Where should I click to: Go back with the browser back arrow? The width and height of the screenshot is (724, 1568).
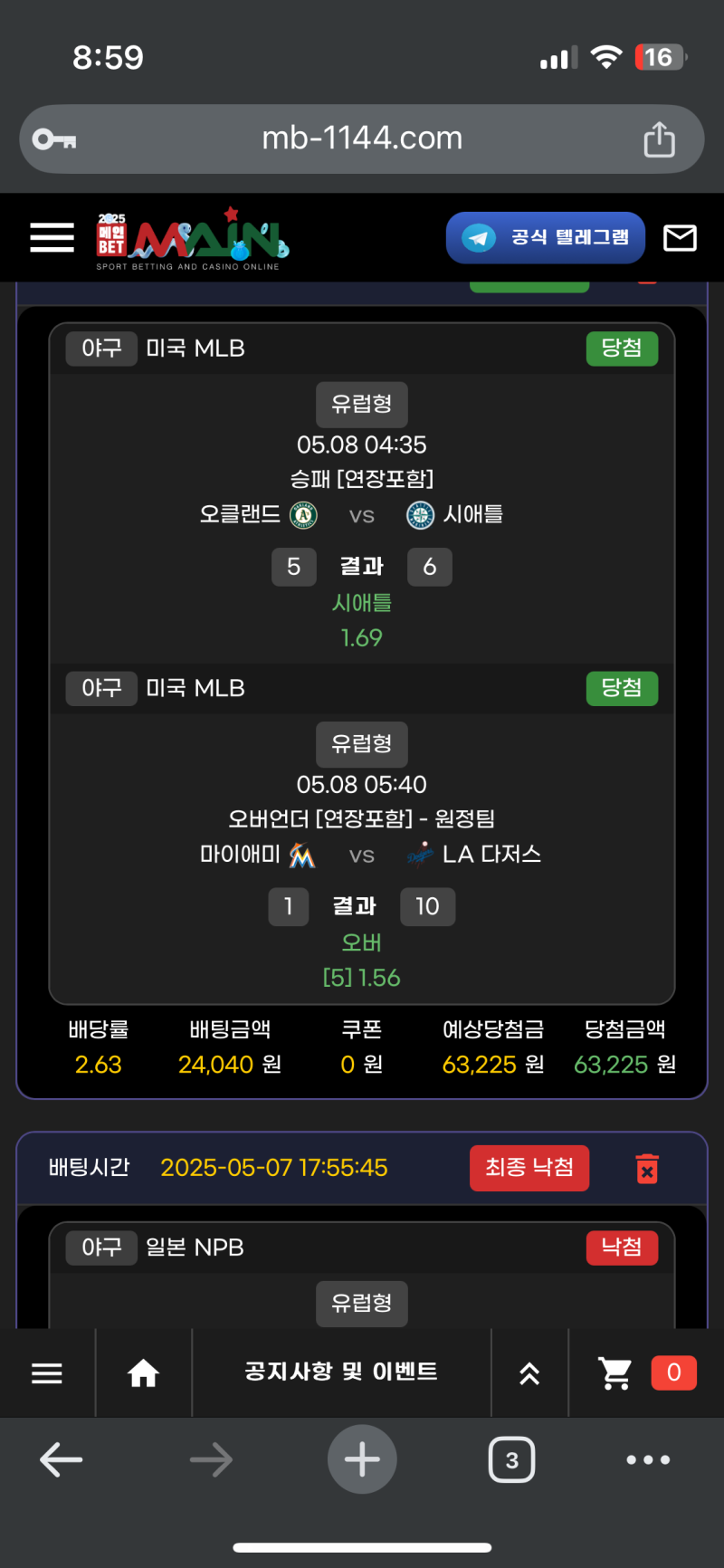click(x=62, y=1459)
